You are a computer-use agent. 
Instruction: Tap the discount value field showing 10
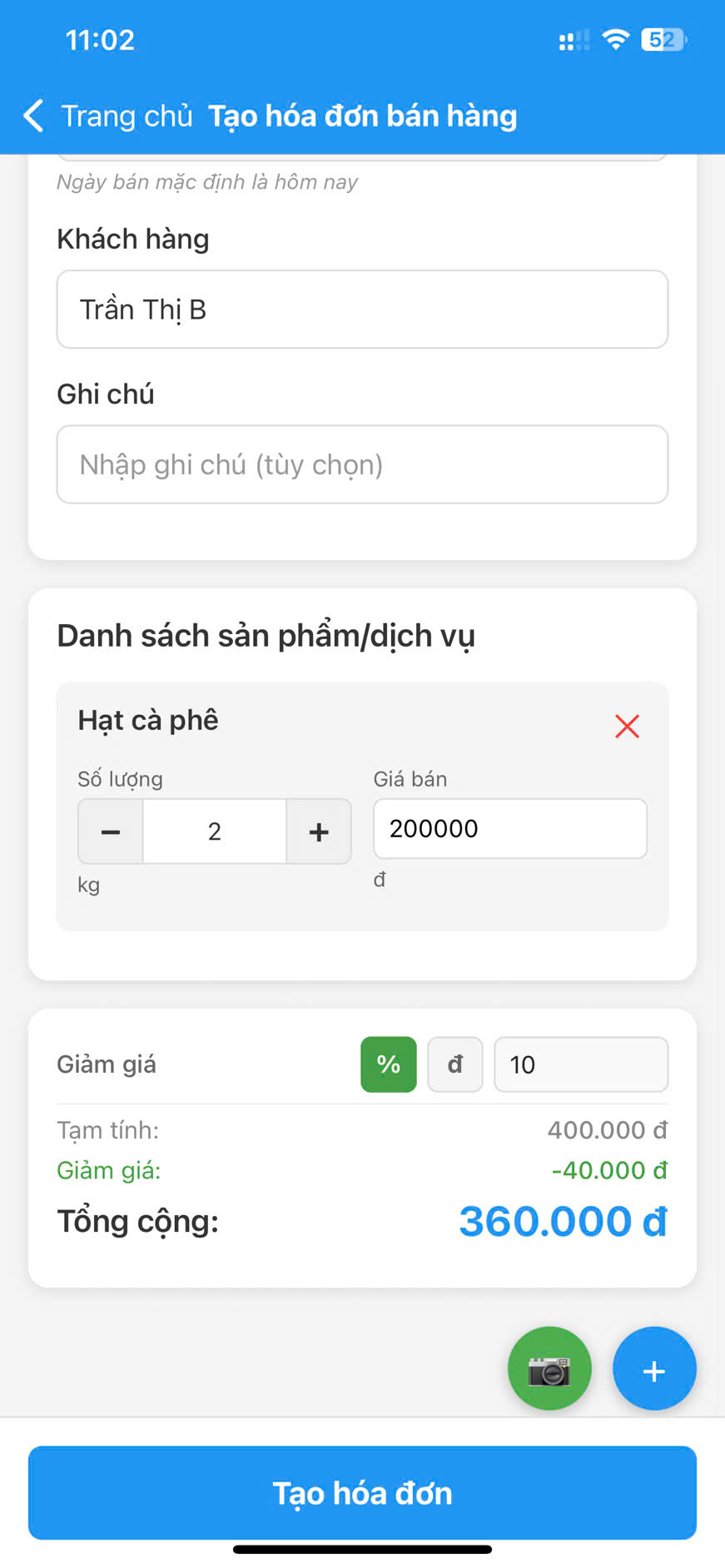(x=580, y=1064)
